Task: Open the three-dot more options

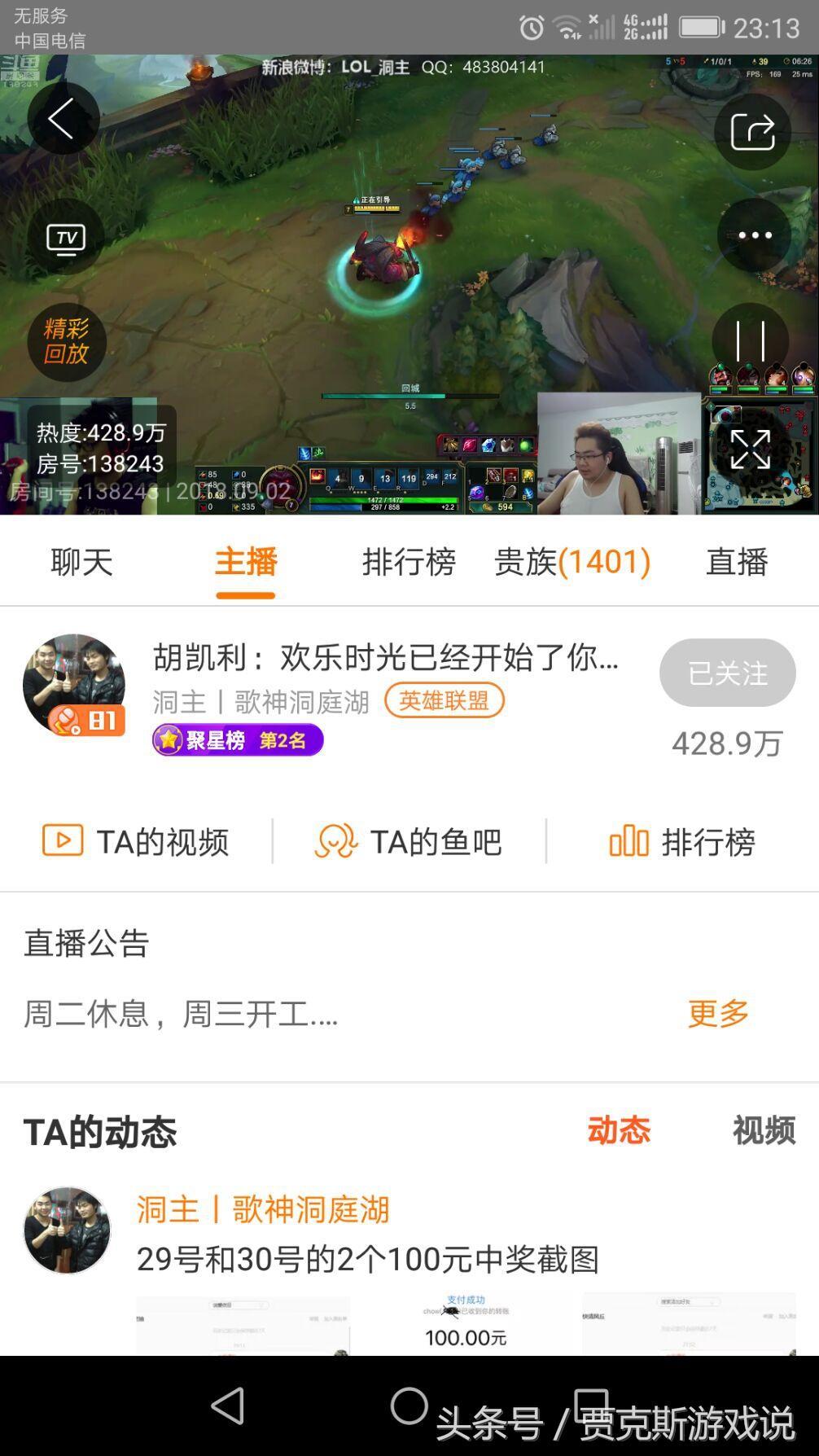Action: (x=754, y=235)
